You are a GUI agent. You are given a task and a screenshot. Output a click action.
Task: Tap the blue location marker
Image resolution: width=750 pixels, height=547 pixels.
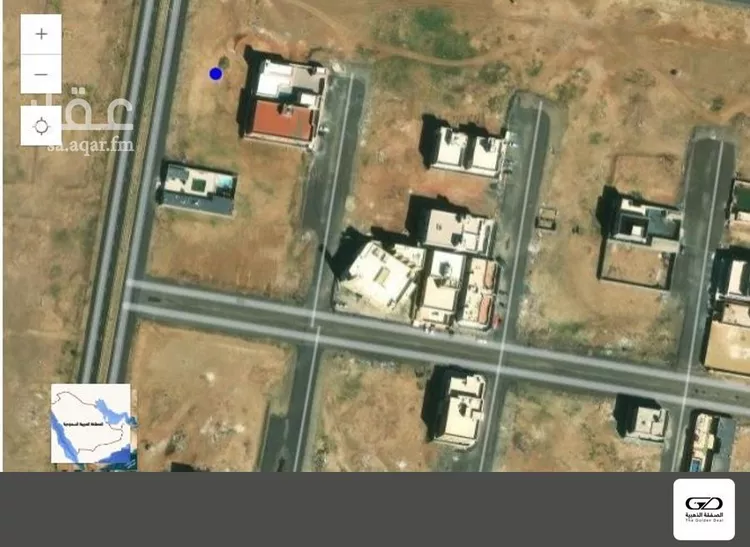(x=215, y=73)
